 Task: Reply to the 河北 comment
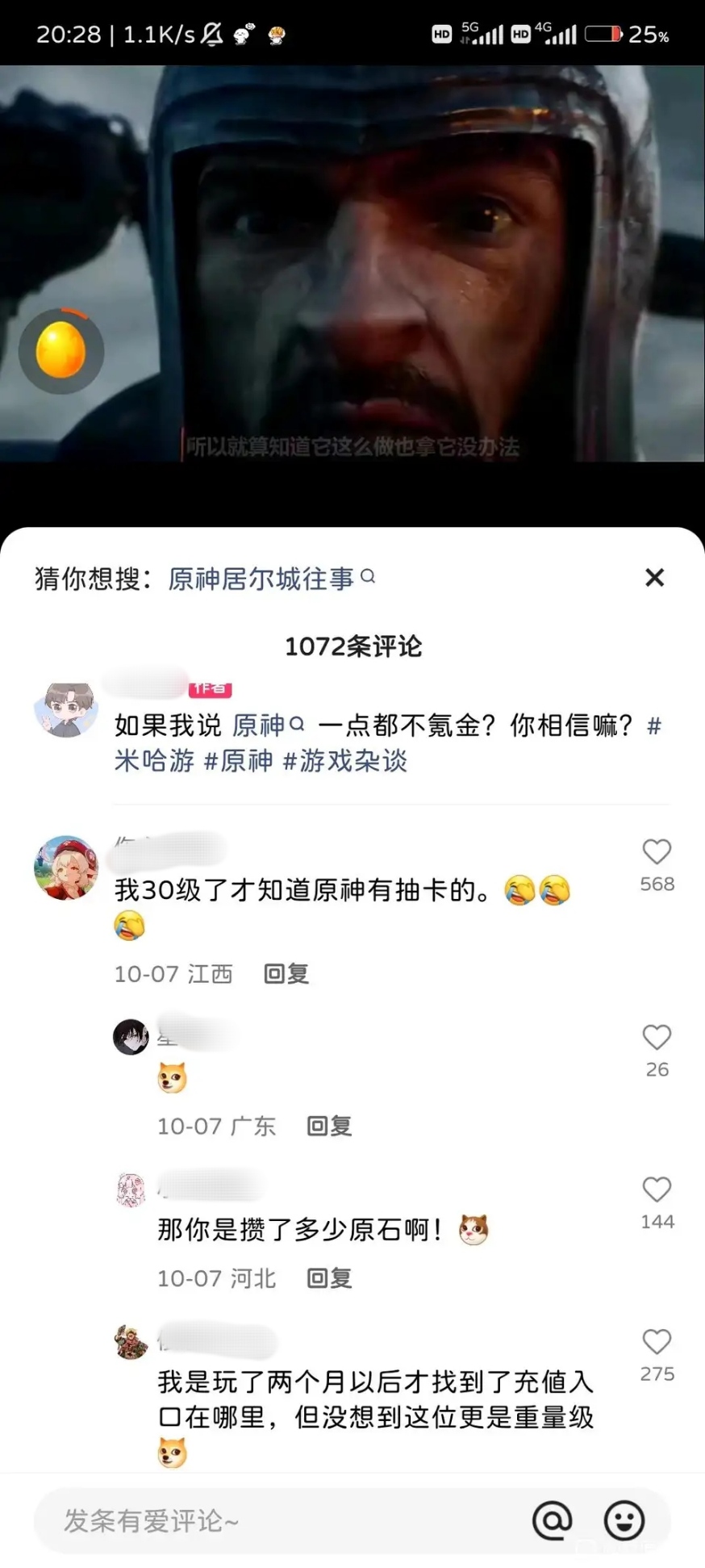[329, 1278]
